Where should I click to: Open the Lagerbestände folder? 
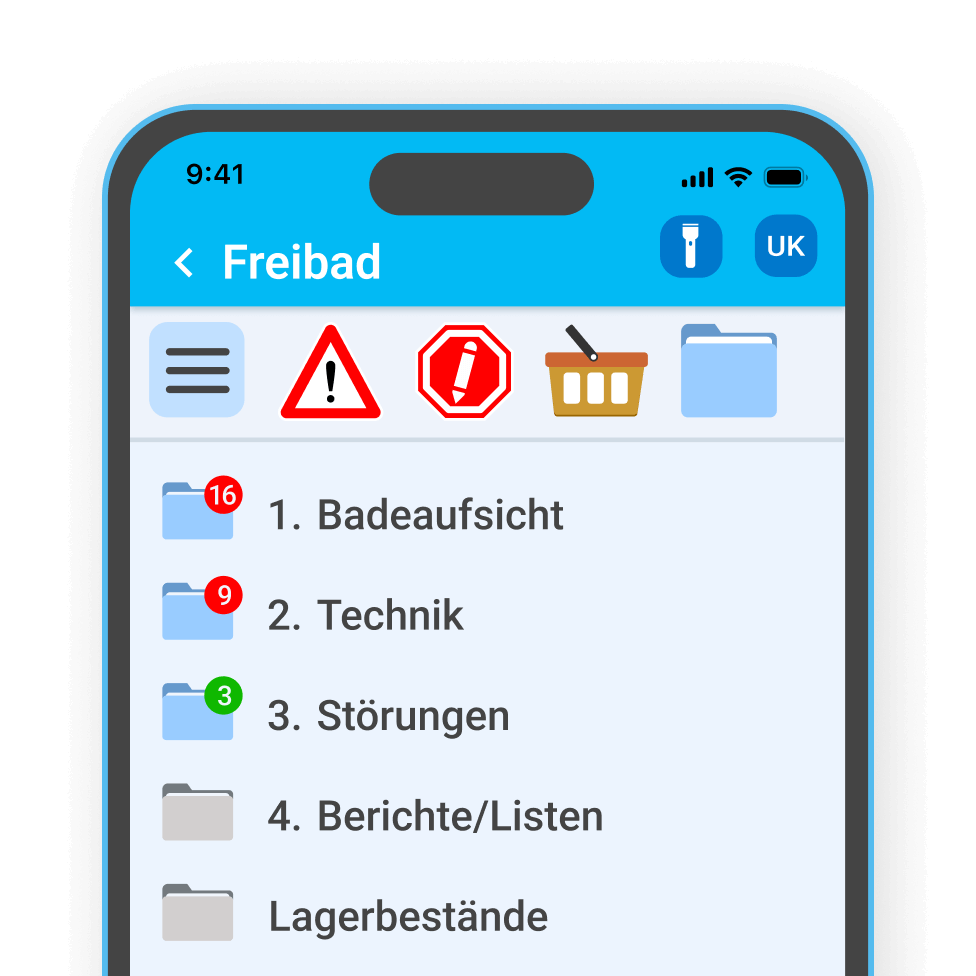[x=407, y=916]
